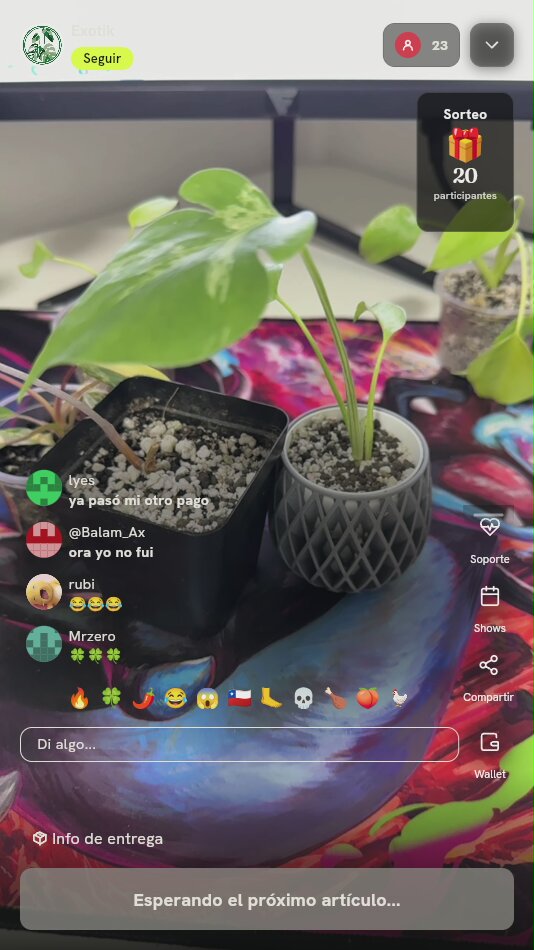The image size is (534, 950).
Task: Send the fire emoji reaction
Action: pos(79,698)
